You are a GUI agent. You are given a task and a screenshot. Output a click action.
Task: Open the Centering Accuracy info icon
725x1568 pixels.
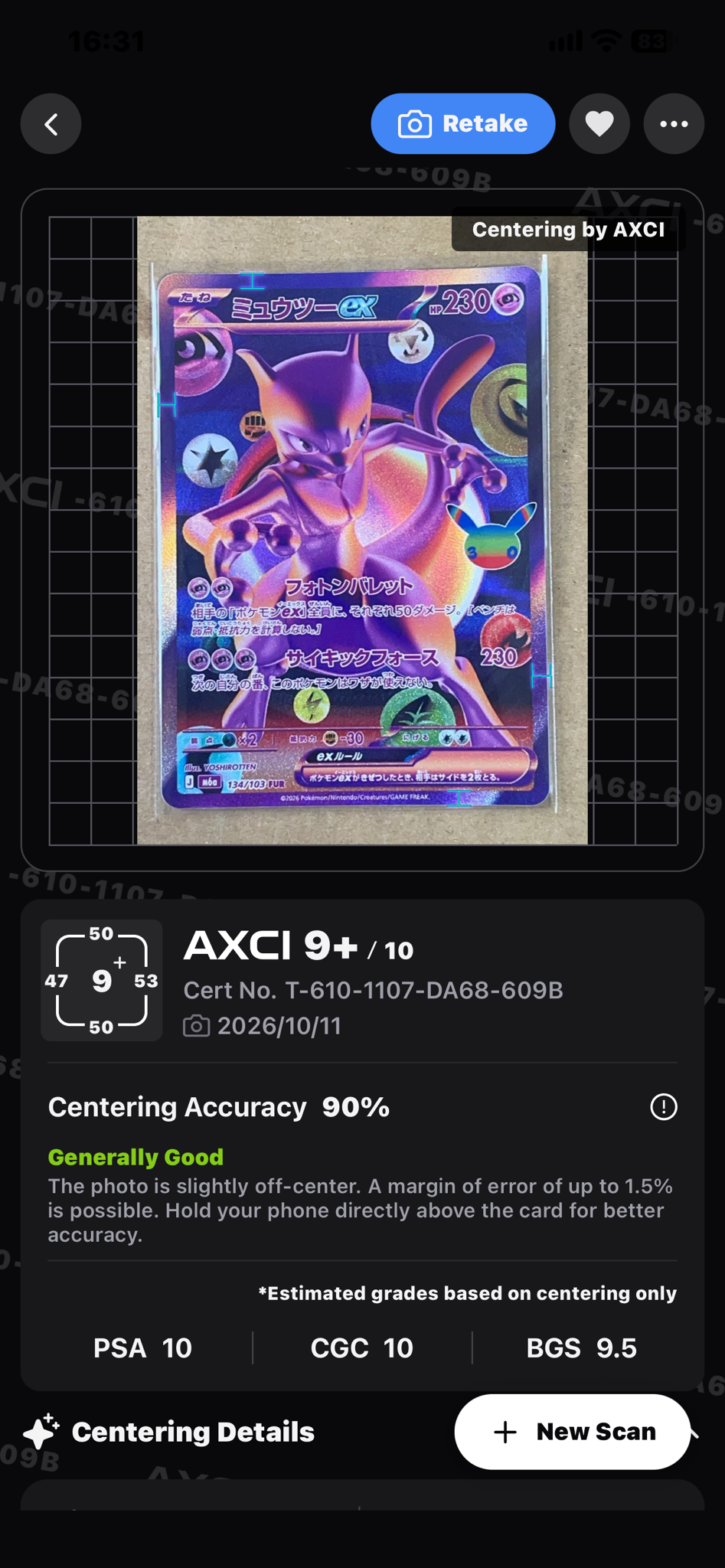pyautogui.click(x=664, y=1106)
